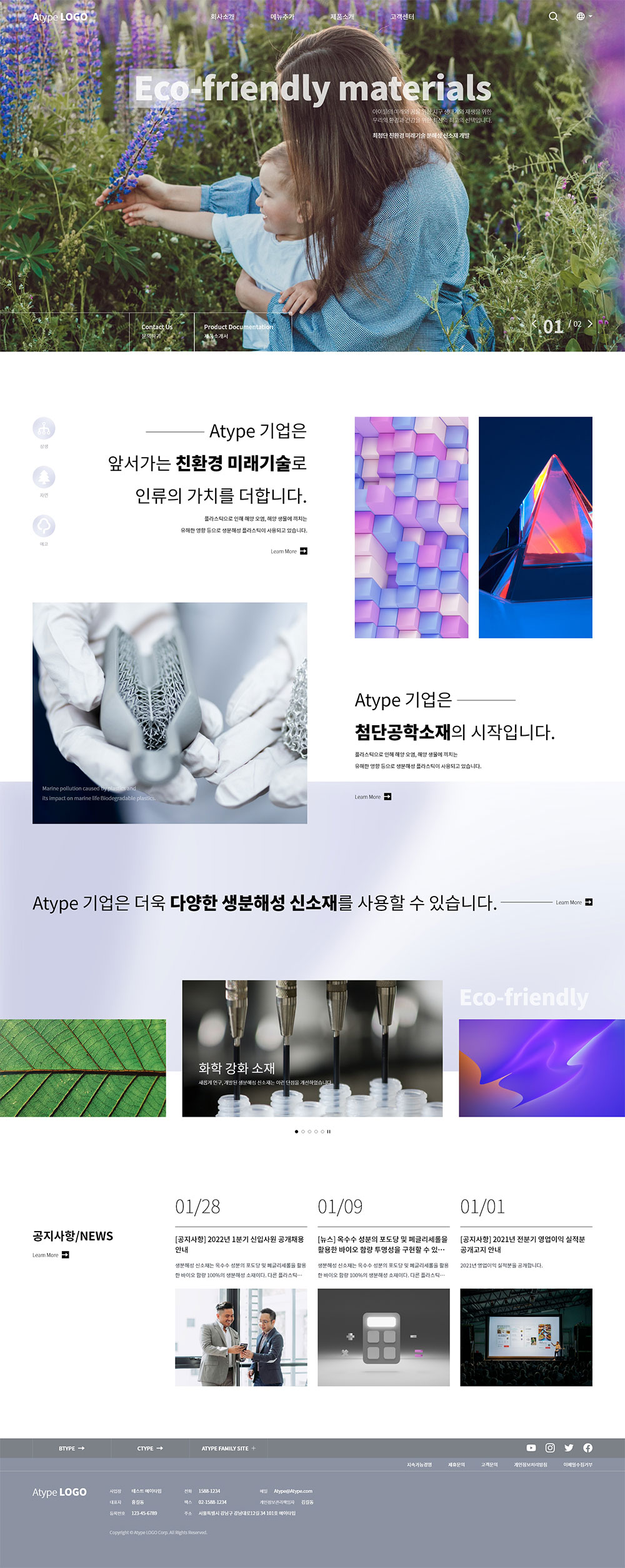Viewport: 625px width, 1568px height.
Task: Select 제품소개 in the top navigation
Action: [342, 17]
